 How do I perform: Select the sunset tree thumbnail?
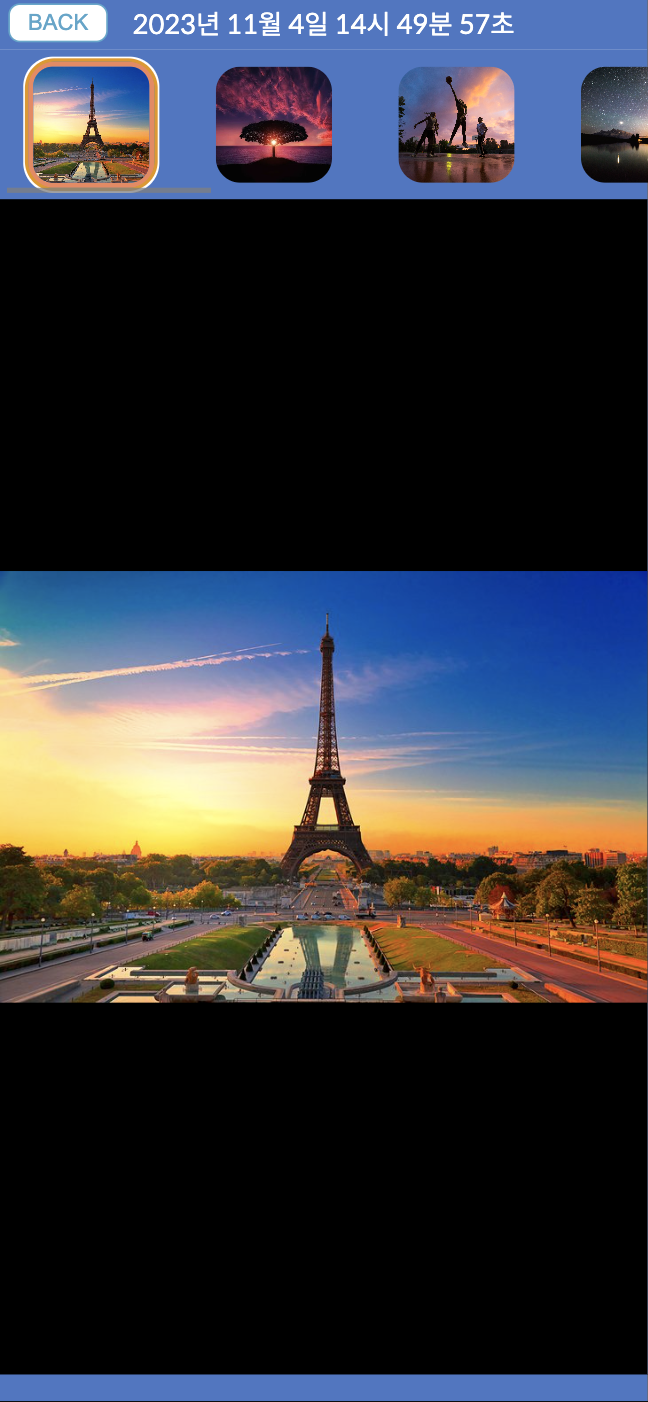pos(273,124)
